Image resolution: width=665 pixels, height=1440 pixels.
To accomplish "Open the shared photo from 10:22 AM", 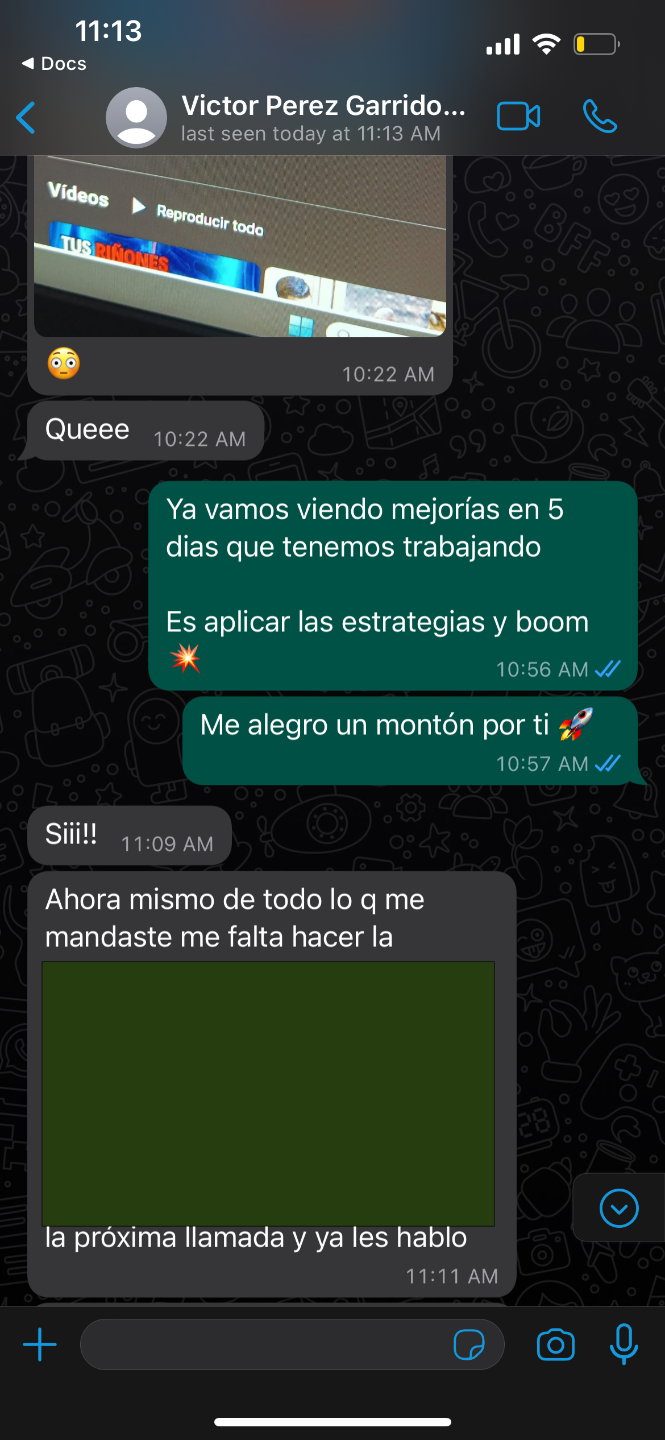I will click(240, 250).
